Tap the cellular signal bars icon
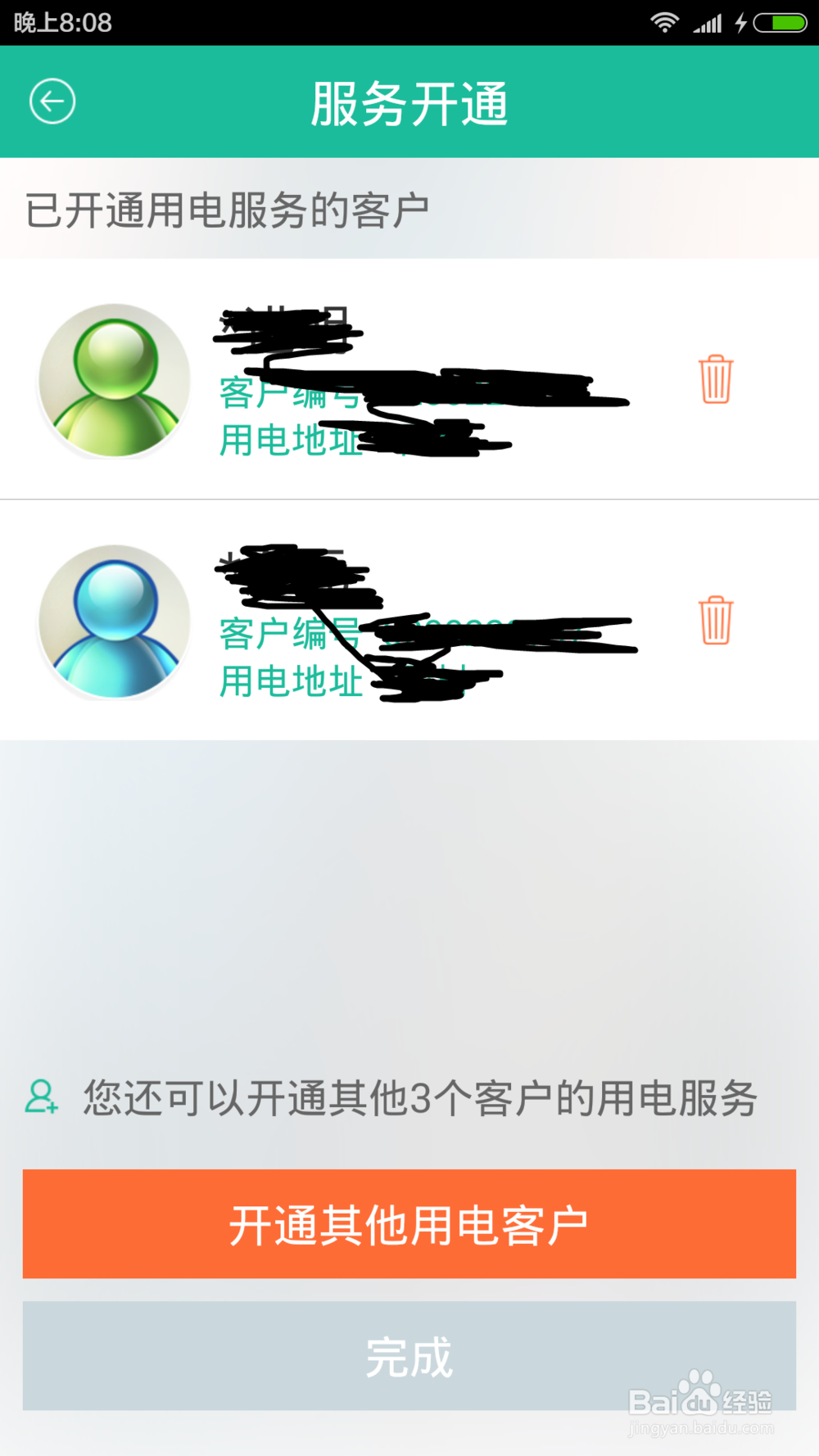 [706, 22]
